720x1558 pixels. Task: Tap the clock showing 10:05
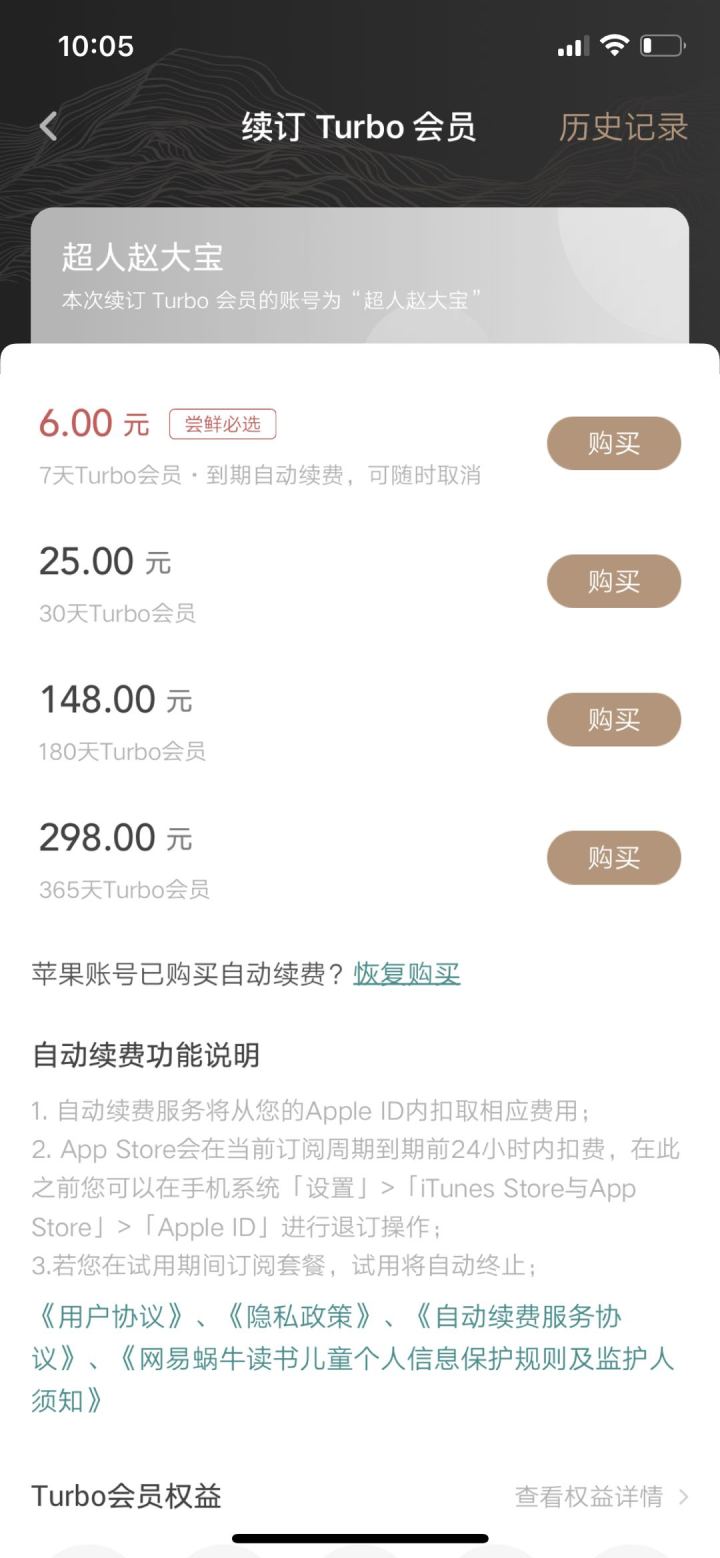tap(96, 45)
